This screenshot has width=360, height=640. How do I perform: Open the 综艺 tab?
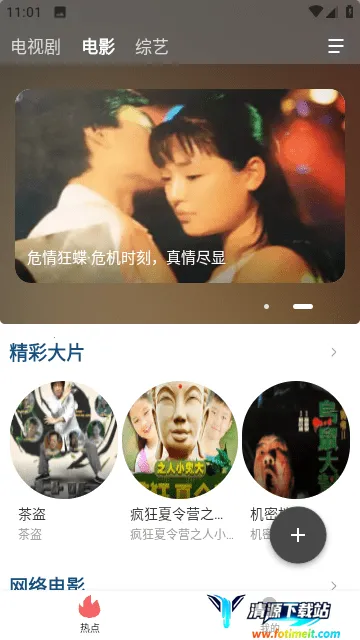click(x=152, y=47)
